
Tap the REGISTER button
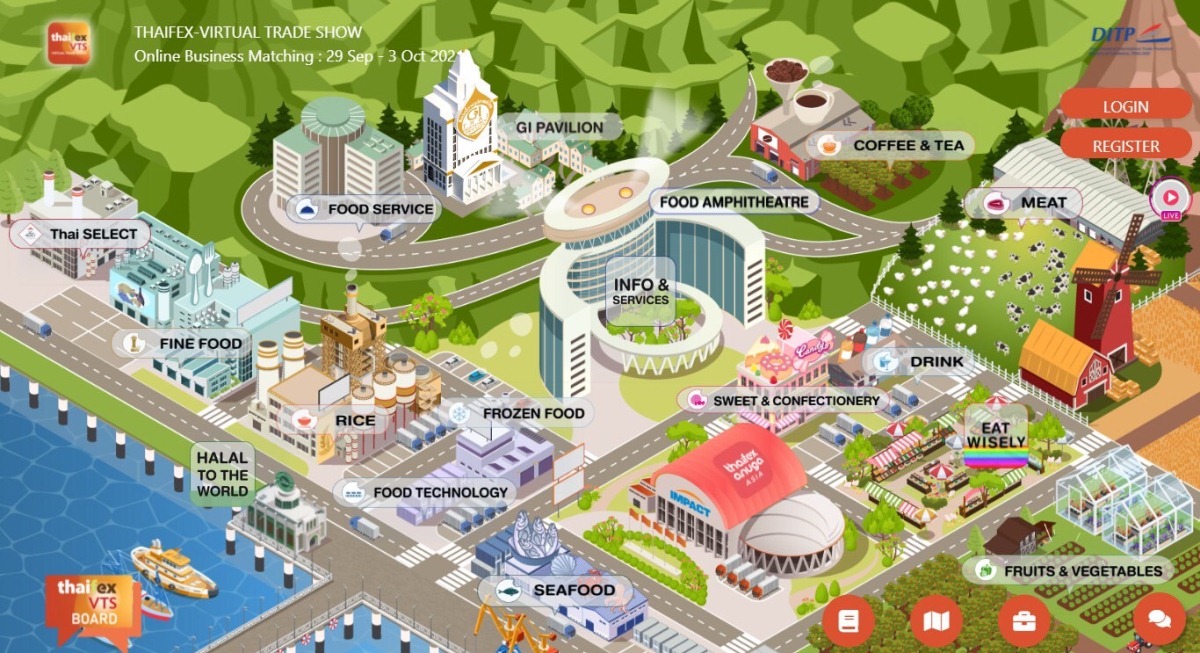coord(1125,145)
